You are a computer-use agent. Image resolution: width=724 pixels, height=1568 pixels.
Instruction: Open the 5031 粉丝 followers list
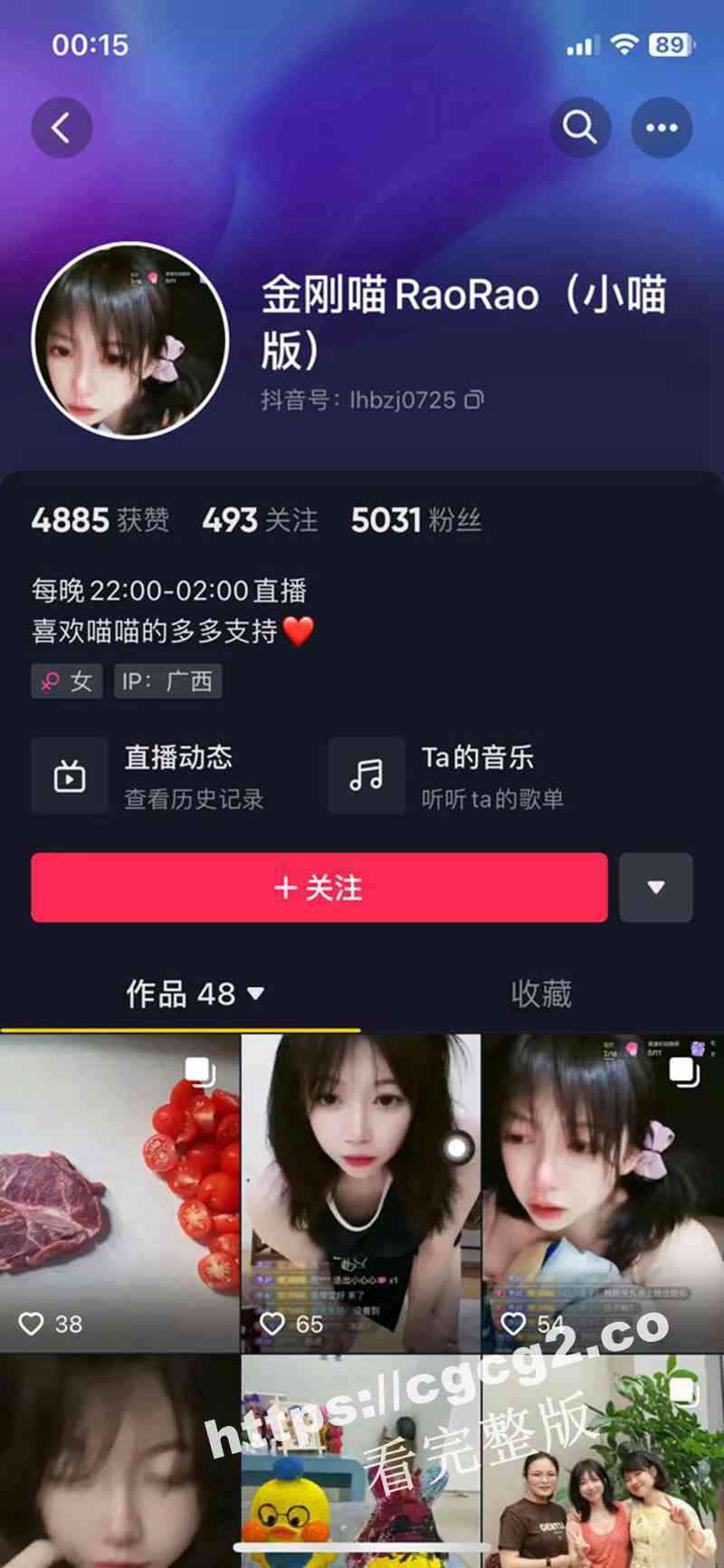click(415, 519)
